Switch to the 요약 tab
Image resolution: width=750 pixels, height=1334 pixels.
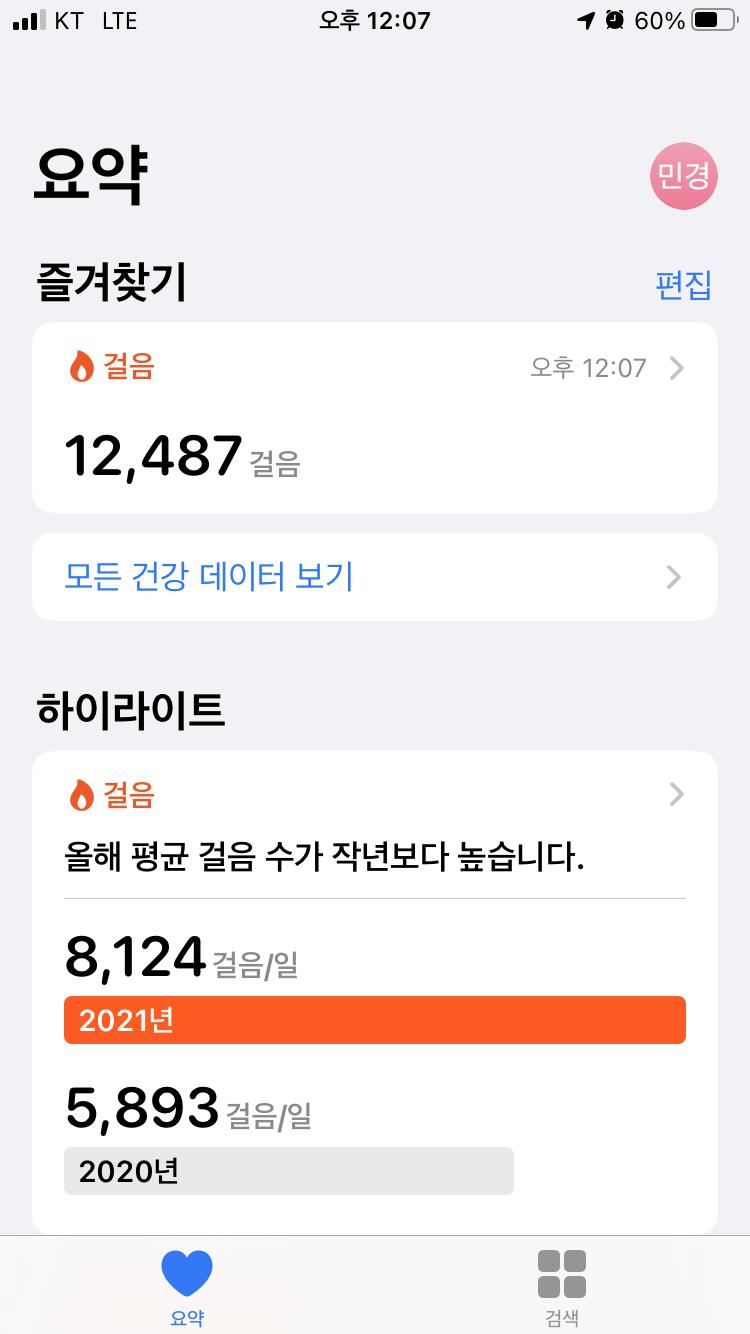coord(187,1287)
